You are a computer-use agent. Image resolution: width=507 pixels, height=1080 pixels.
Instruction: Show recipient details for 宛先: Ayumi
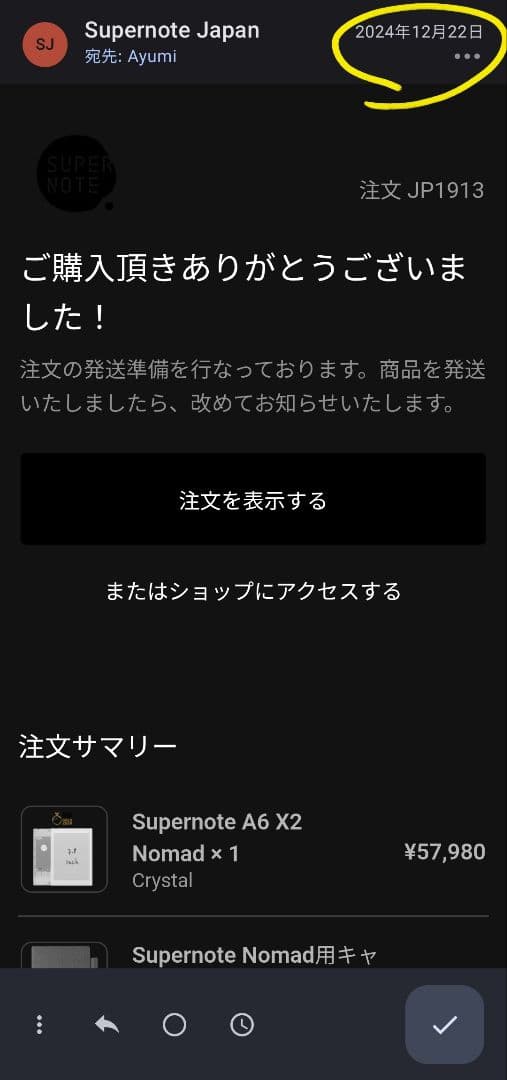130,56
